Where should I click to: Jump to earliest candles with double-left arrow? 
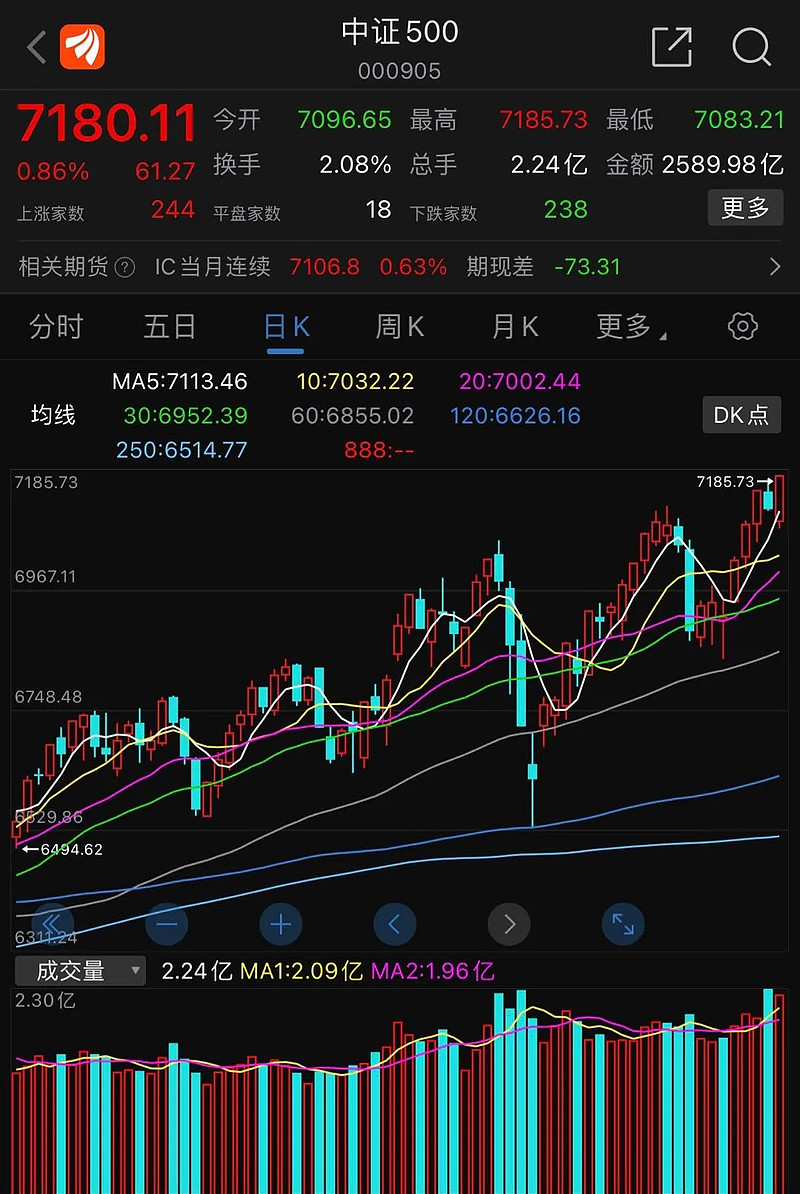pyautogui.click(x=52, y=924)
